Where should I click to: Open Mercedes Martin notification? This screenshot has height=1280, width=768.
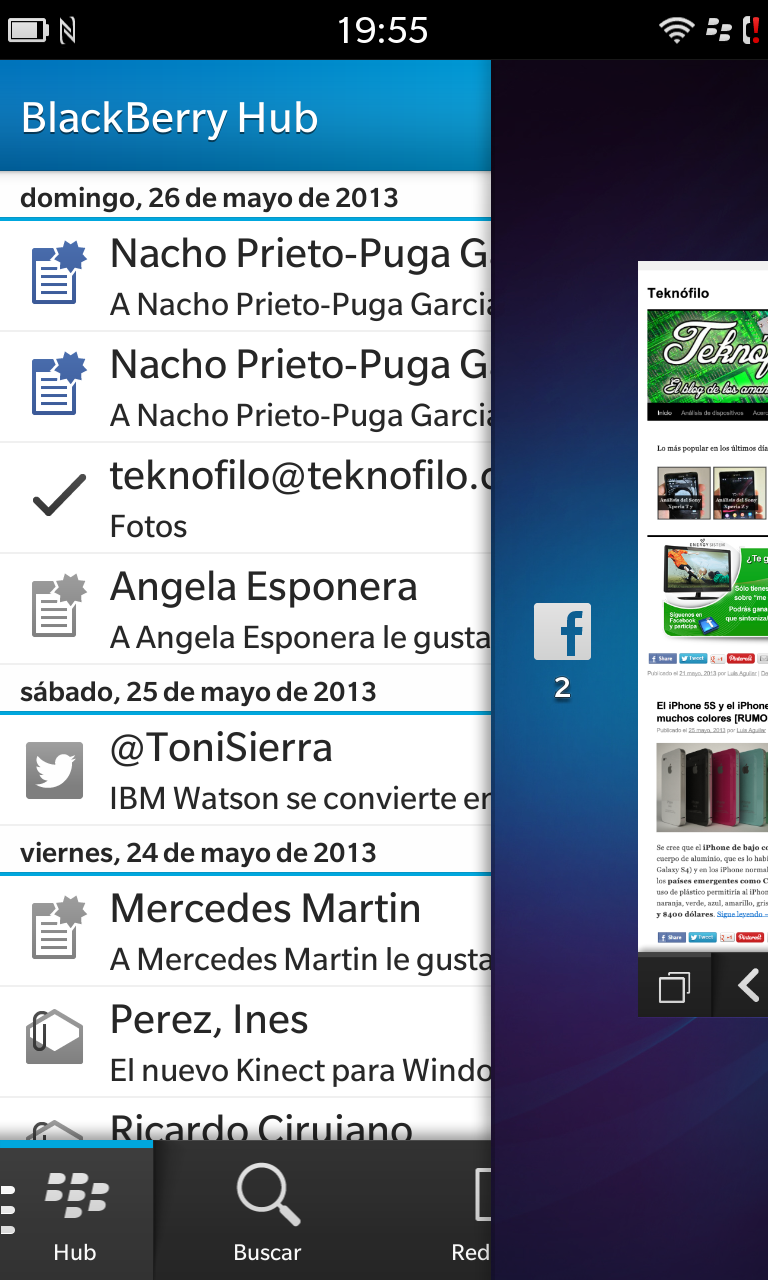coord(250,932)
